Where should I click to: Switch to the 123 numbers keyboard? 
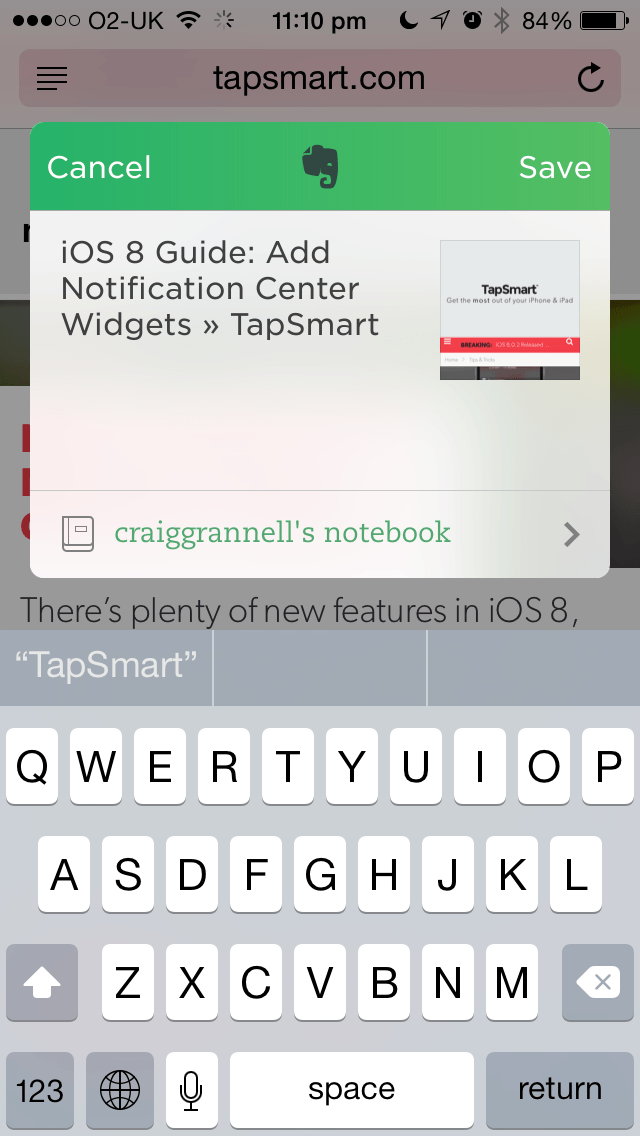(40, 1090)
